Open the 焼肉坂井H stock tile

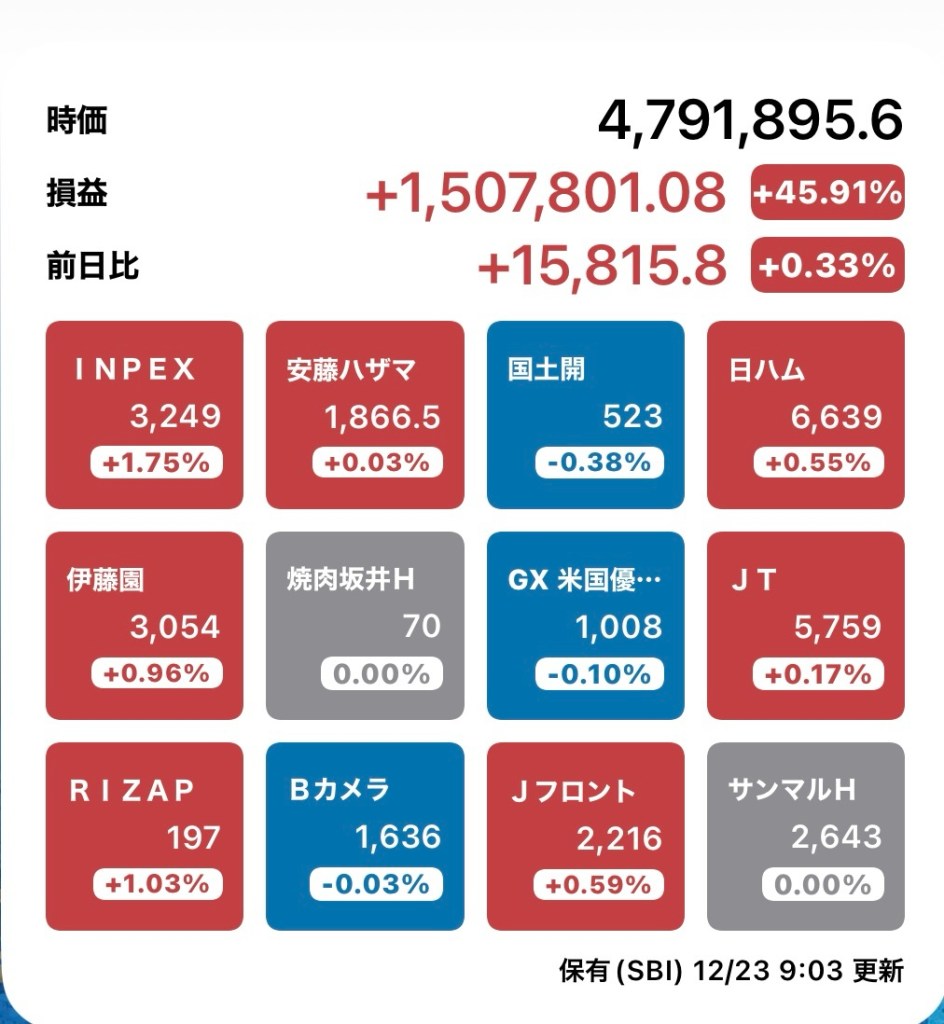click(x=364, y=625)
